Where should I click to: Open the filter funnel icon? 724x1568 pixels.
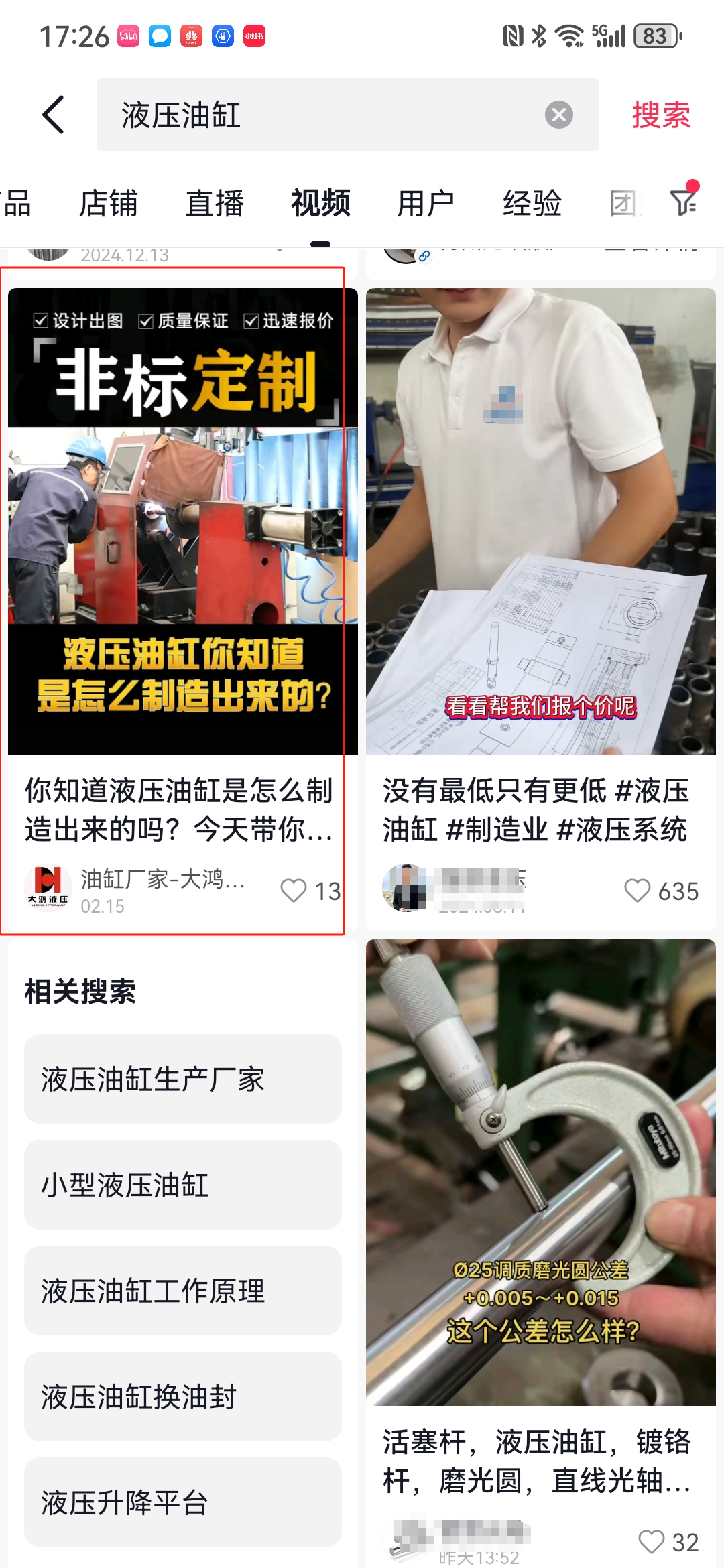point(683,202)
